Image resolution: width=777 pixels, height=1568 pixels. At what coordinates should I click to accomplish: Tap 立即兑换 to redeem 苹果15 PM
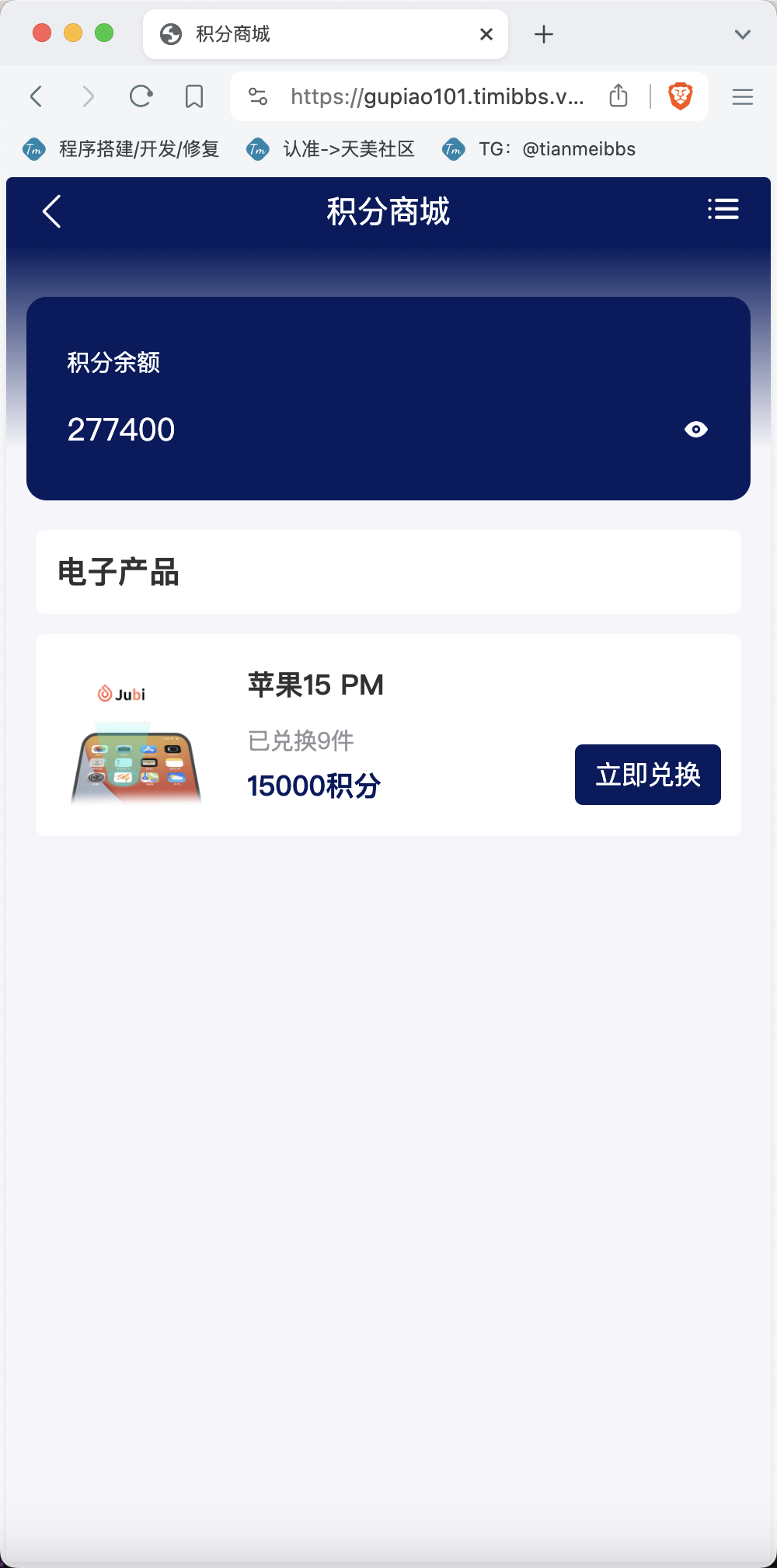point(648,775)
